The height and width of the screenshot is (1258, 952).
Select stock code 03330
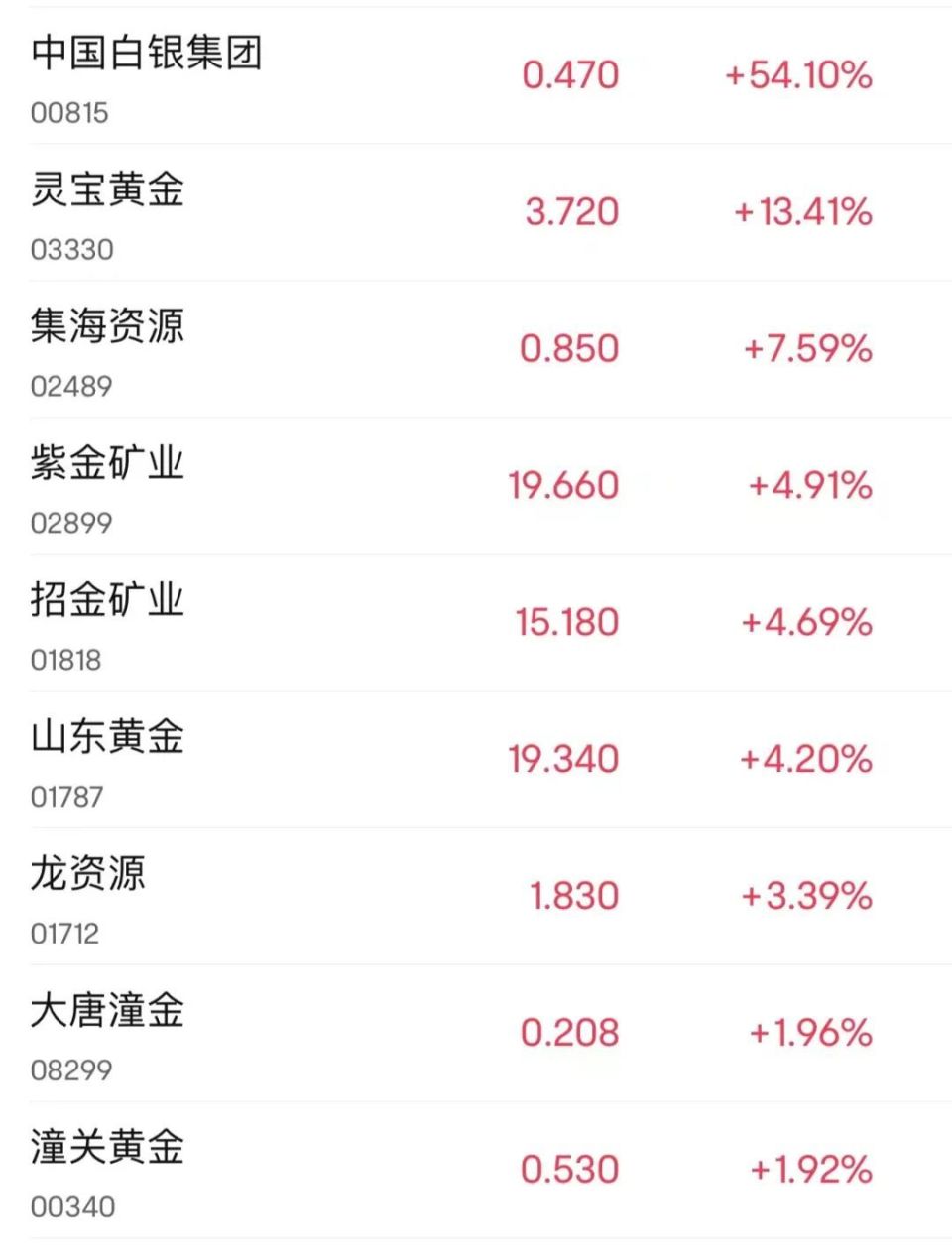coord(69,251)
